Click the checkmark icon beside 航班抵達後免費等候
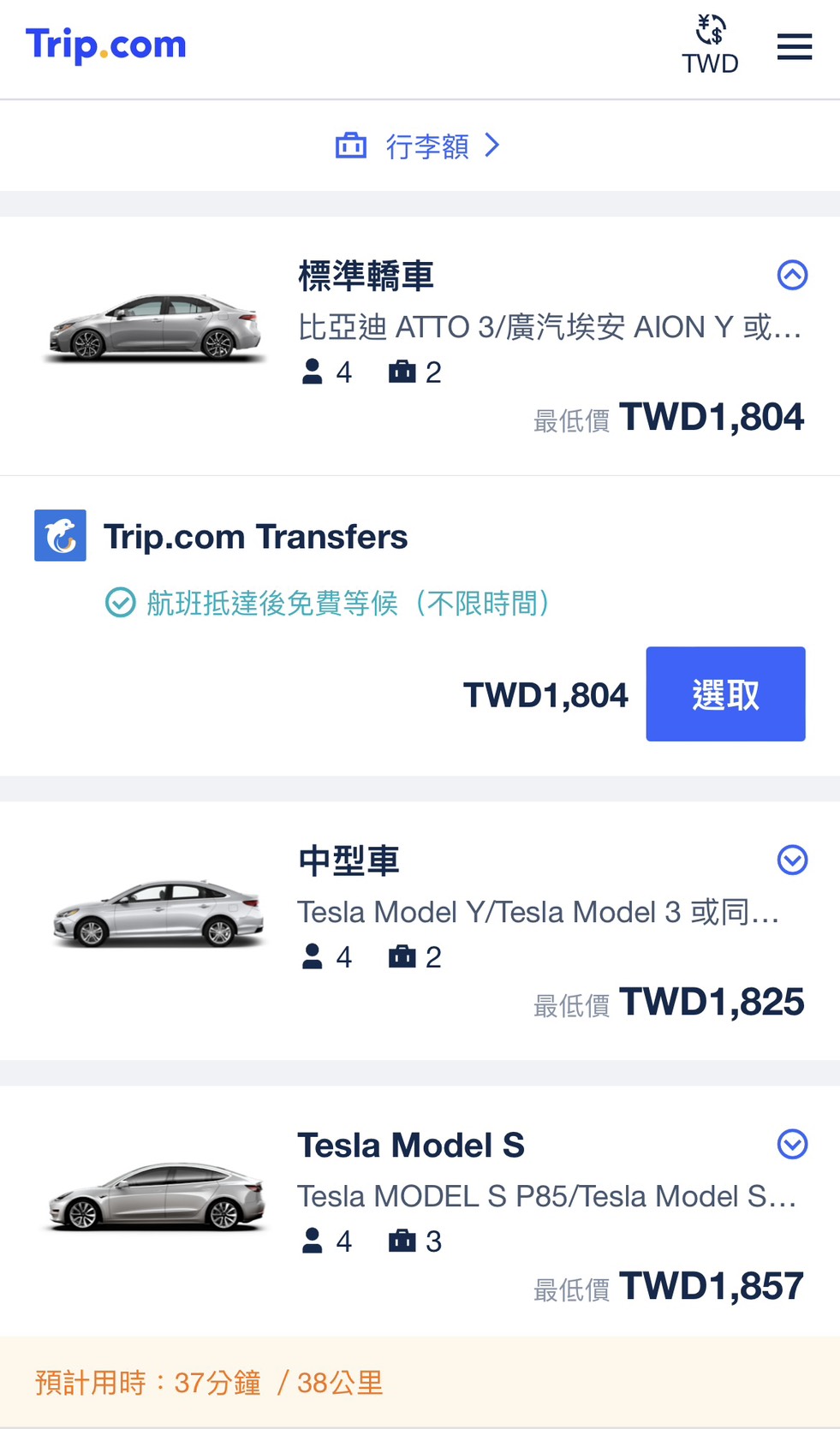This screenshot has width=840, height=1429. click(x=119, y=604)
